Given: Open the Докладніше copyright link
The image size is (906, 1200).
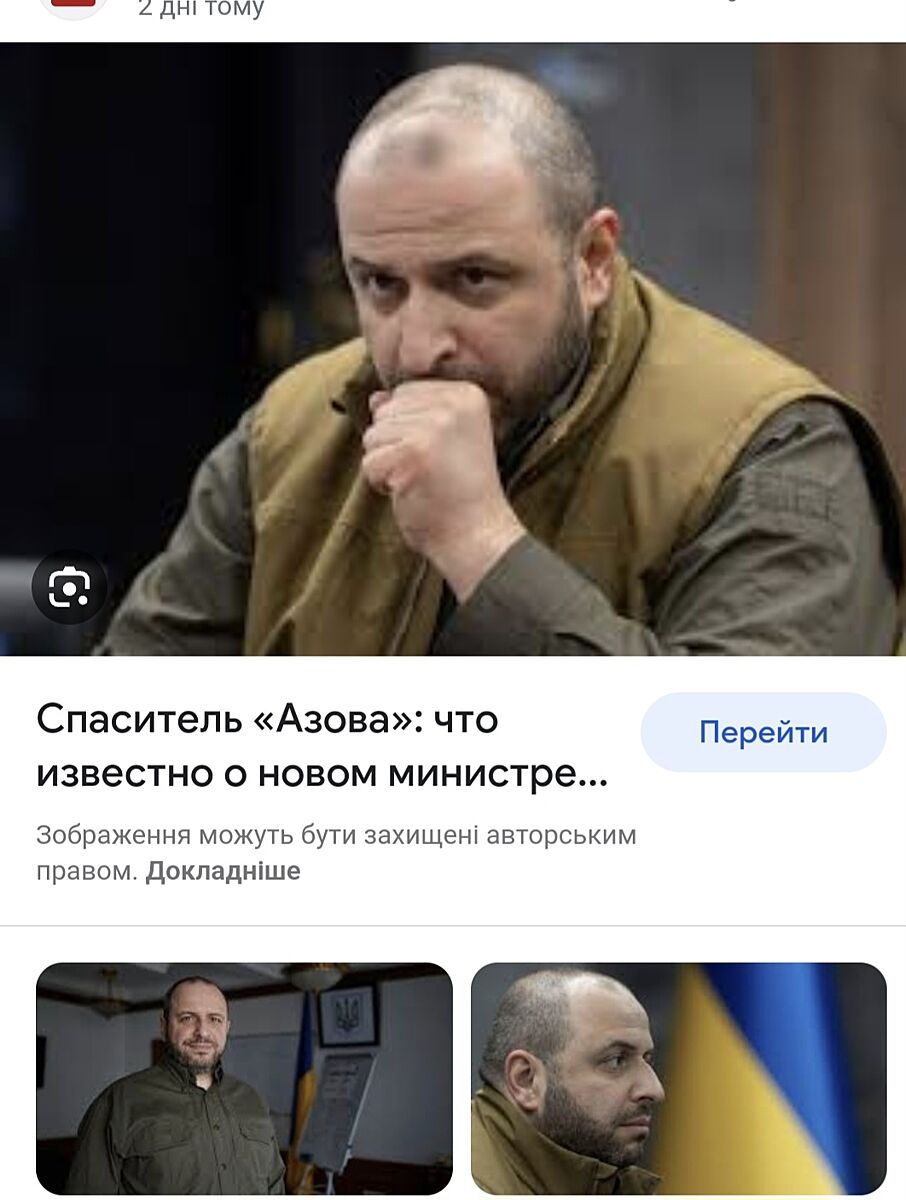Looking at the screenshot, I should point(223,871).
